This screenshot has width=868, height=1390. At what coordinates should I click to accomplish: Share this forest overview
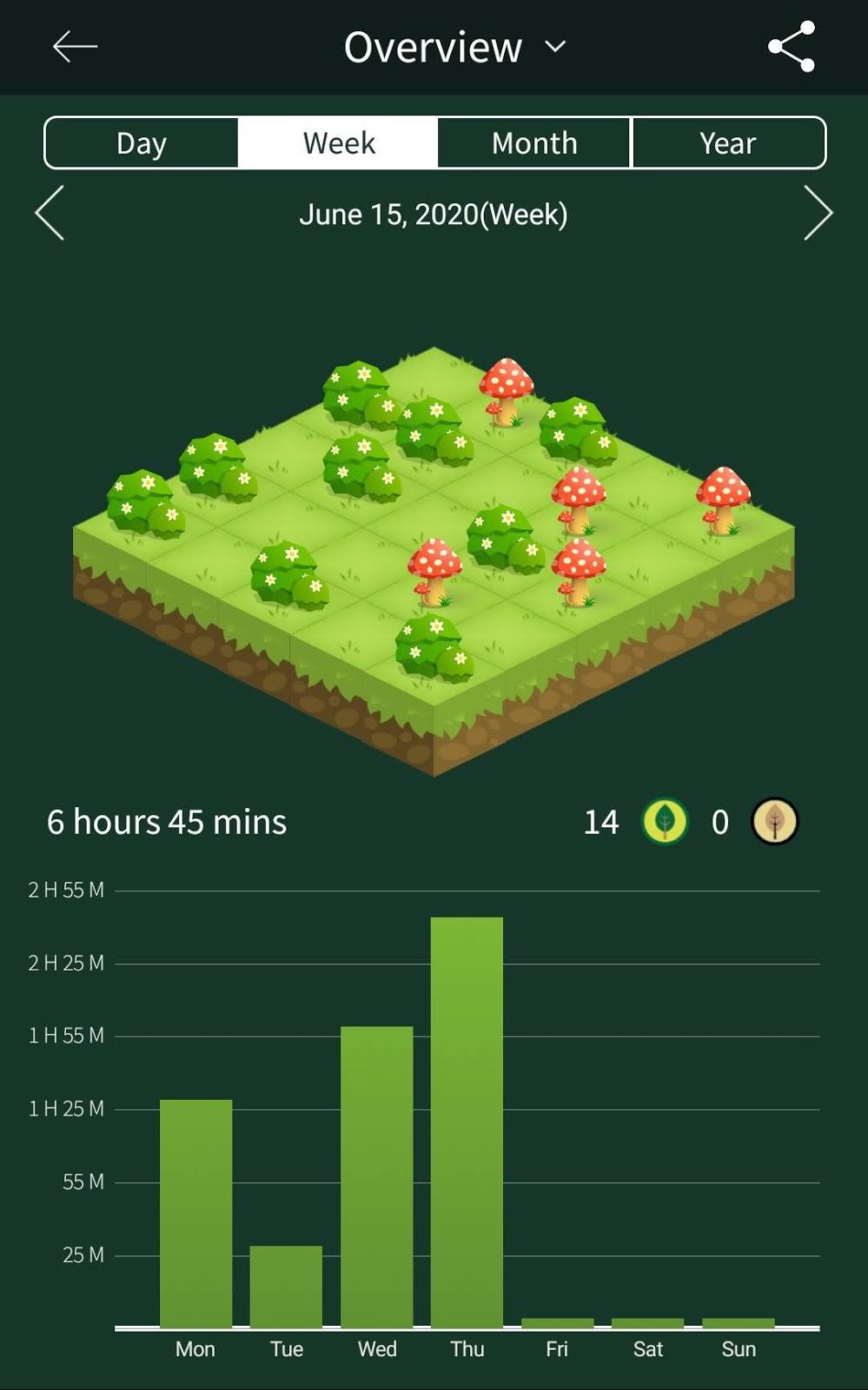pyautogui.click(x=791, y=47)
